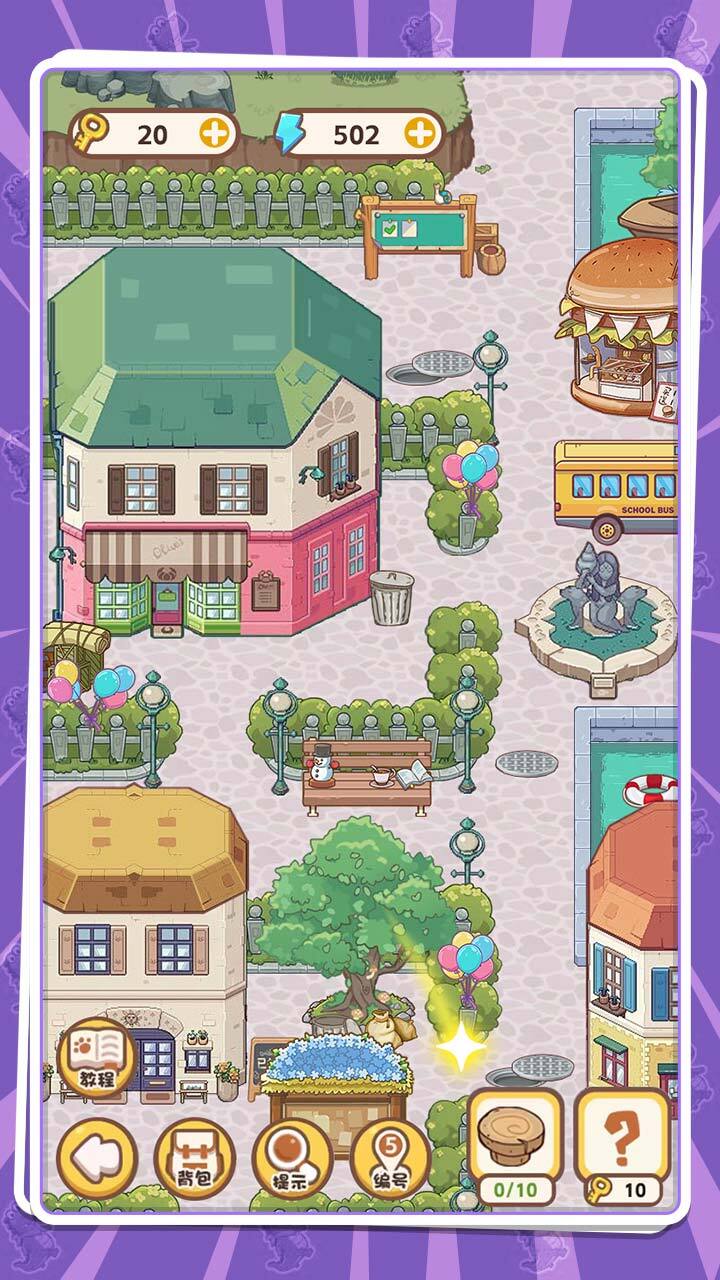Add more lightning energy with the plus button
The height and width of the screenshot is (1280, 720).
pyautogui.click(x=421, y=135)
